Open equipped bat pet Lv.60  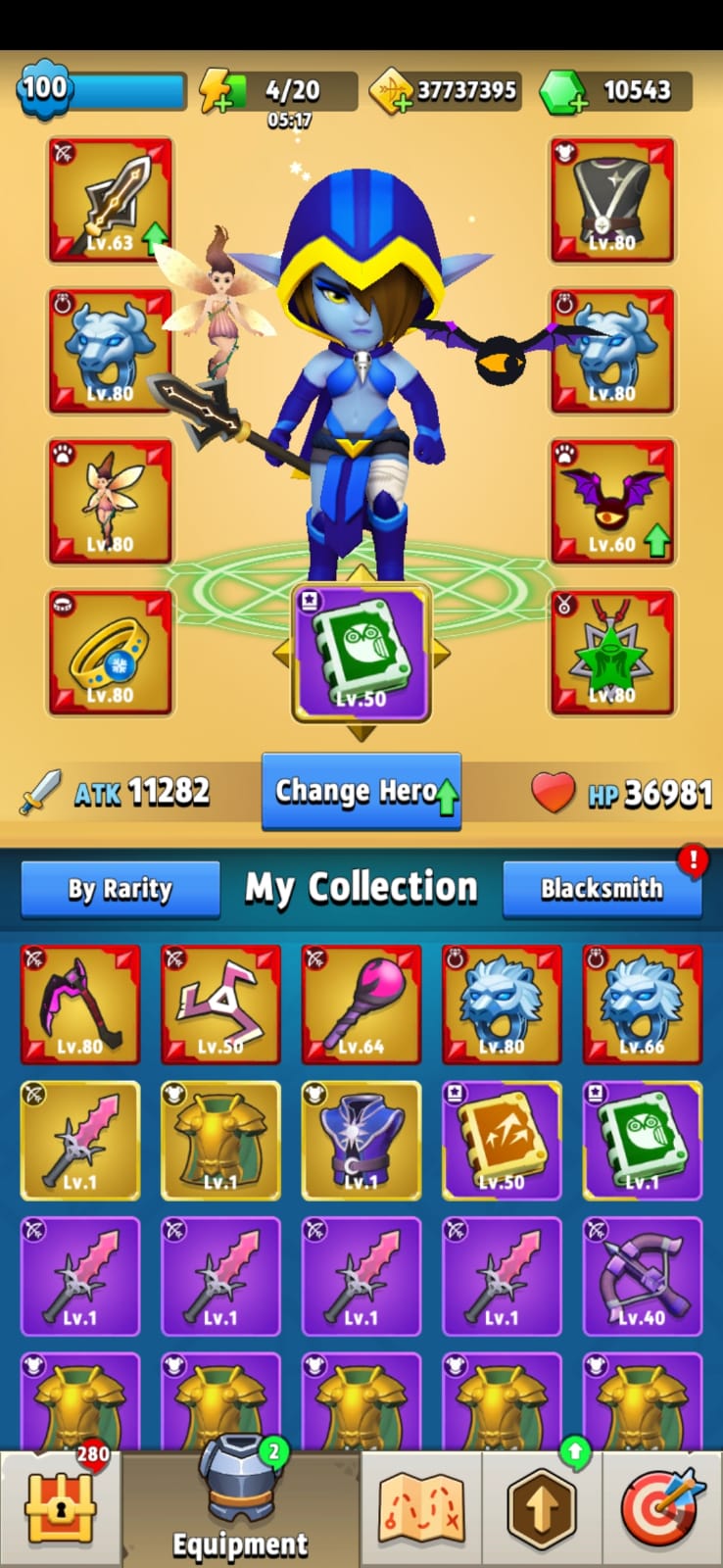point(612,502)
